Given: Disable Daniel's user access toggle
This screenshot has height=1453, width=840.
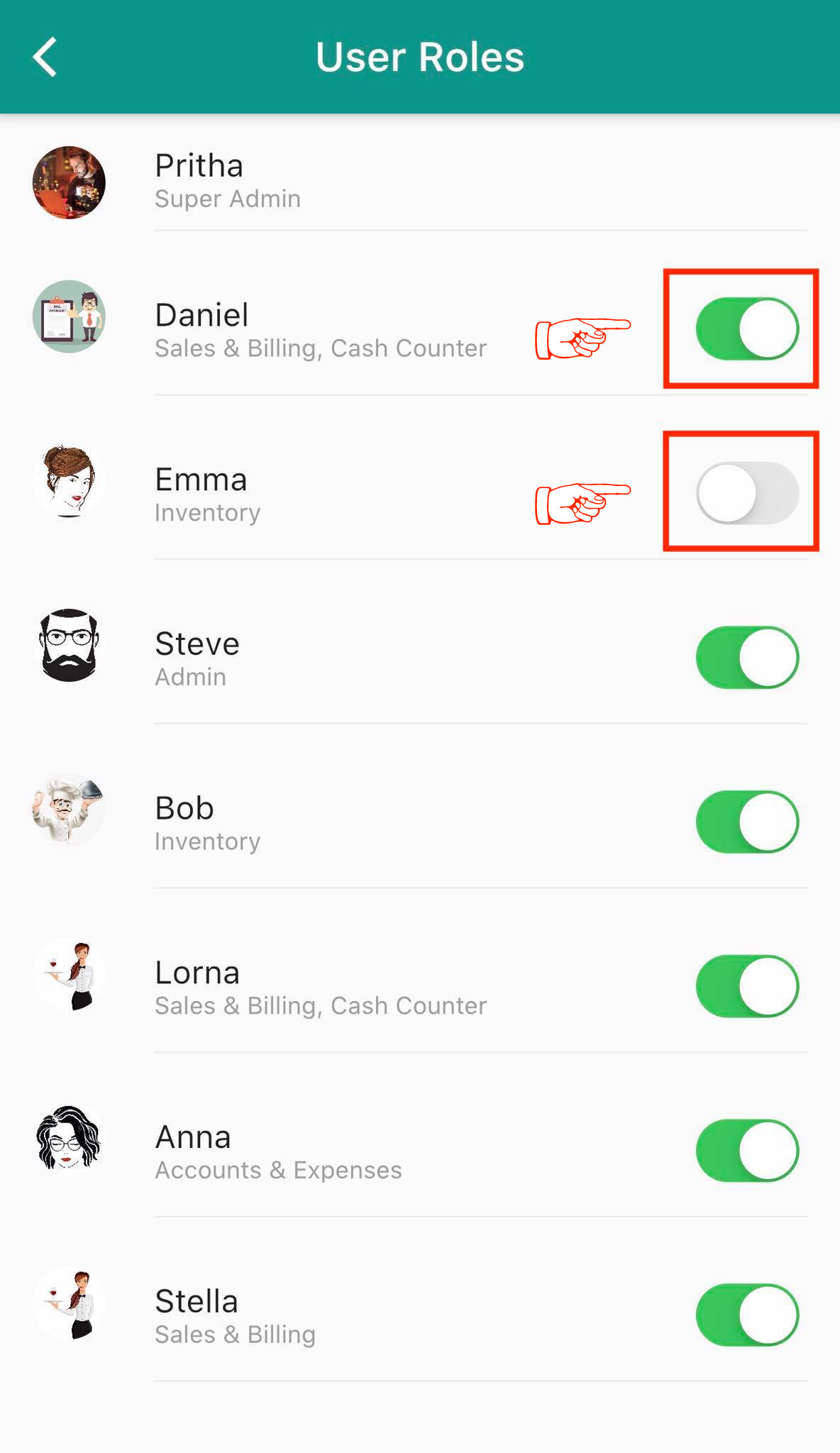Looking at the screenshot, I should (x=747, y=329).
